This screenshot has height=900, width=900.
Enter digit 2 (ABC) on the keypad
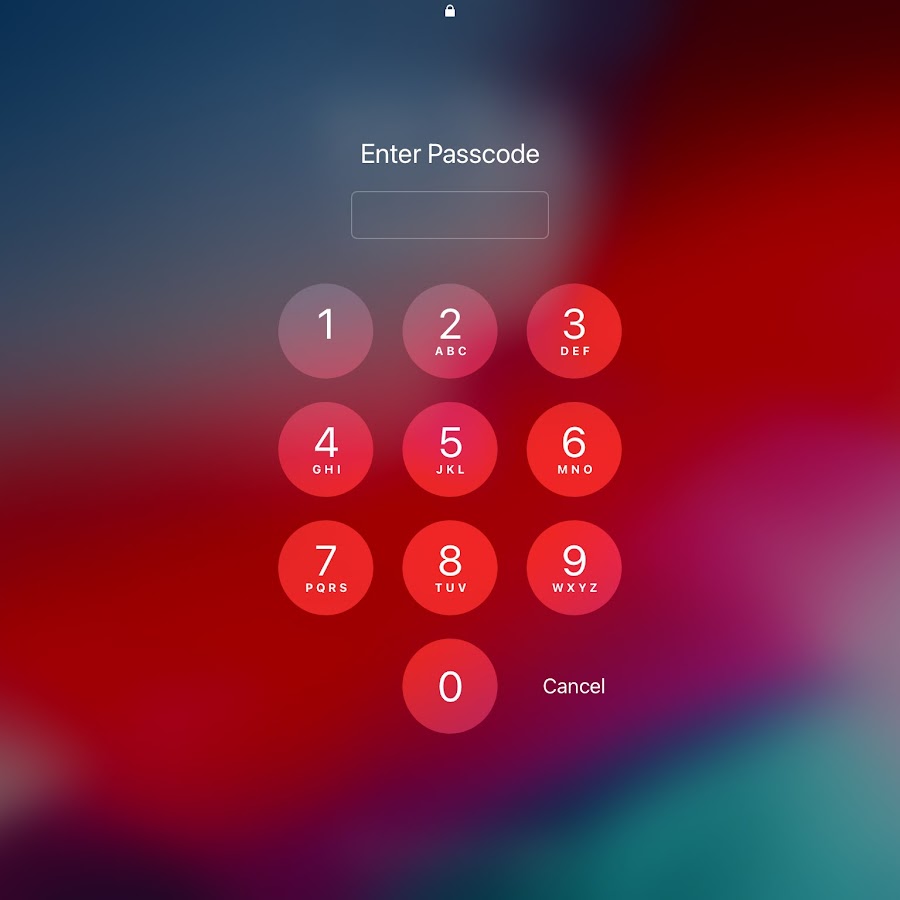[450, 331]
